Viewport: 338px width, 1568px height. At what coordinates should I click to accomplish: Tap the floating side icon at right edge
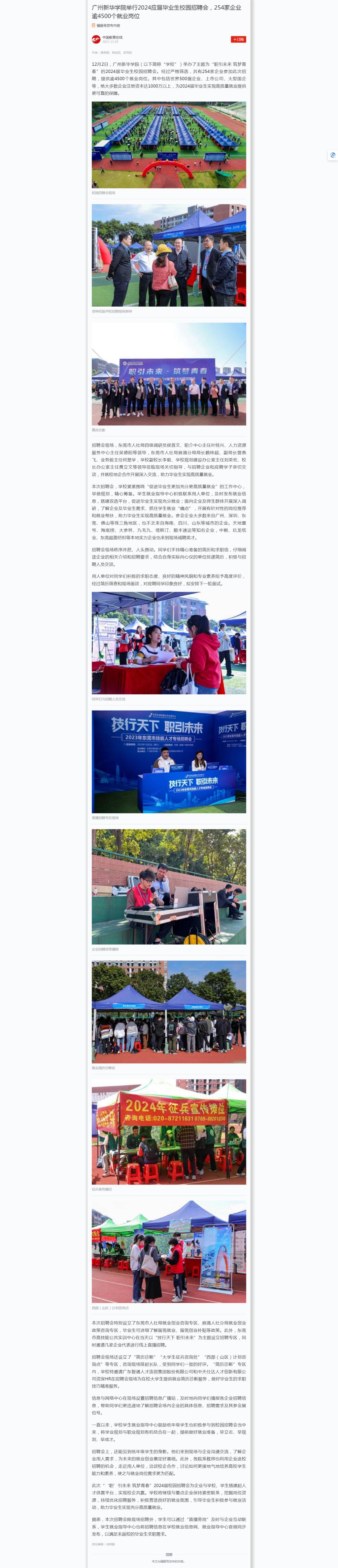click(332, 155)
